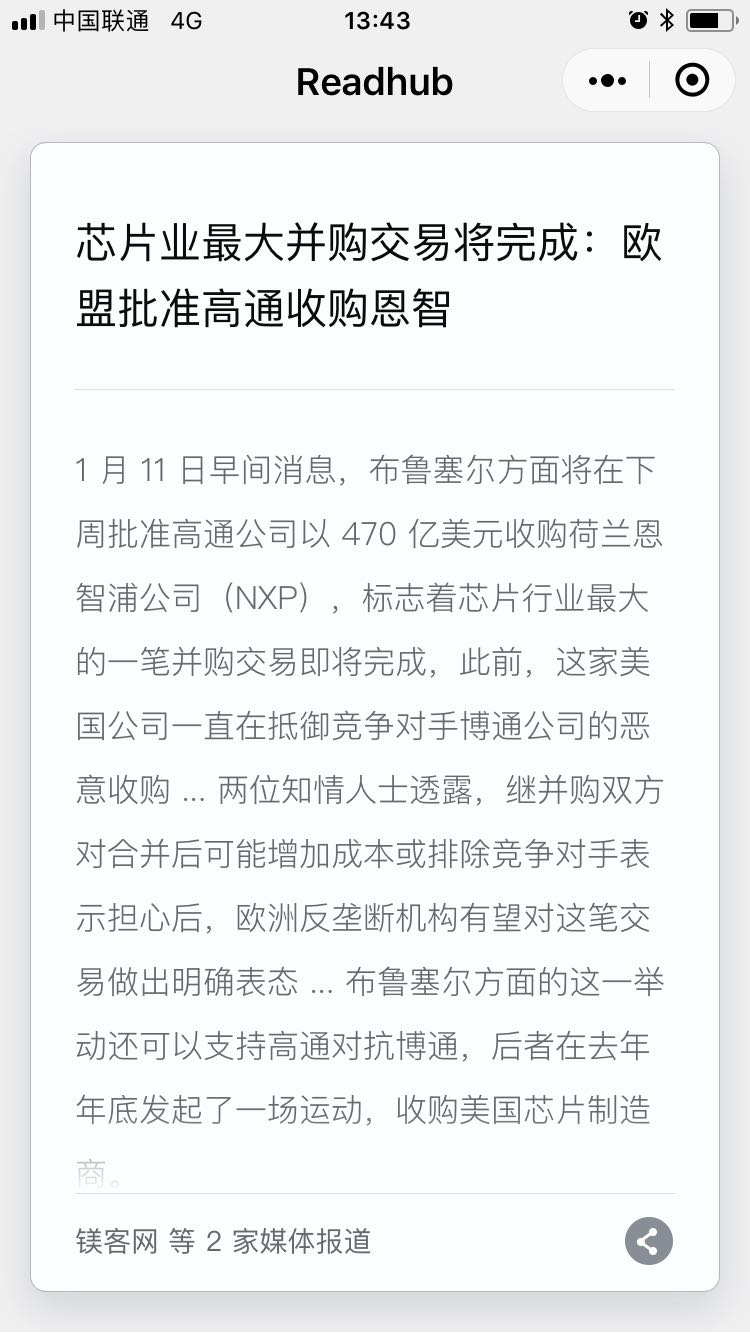Screen dimensions: 750x1334
Task: Open the 镁客网 等 2 家媒体报道 sources
Action: click(224, 1241)
